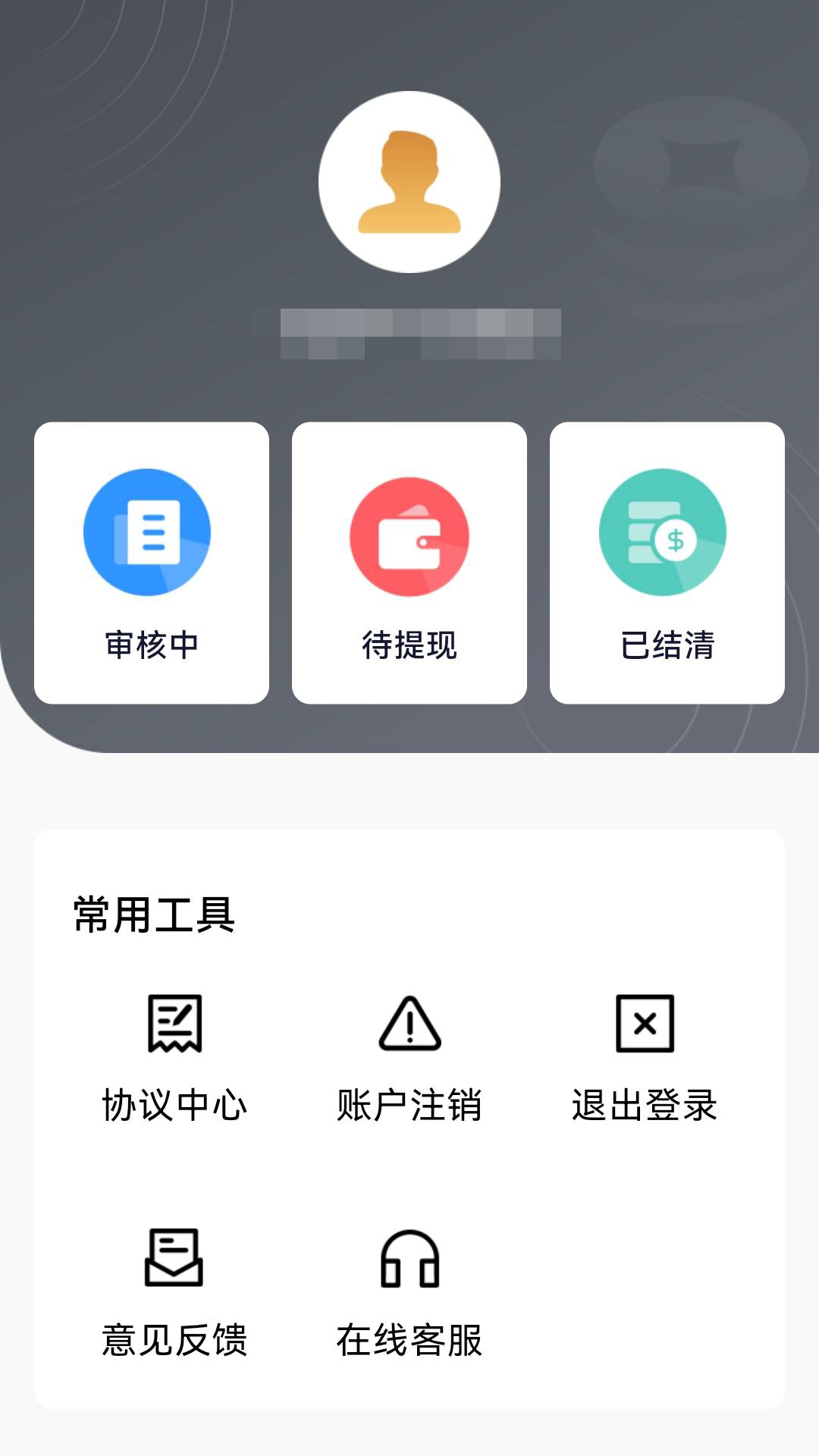Tap 退出登录 to log out
The image size is (819, 1456).
(644, 1105)
